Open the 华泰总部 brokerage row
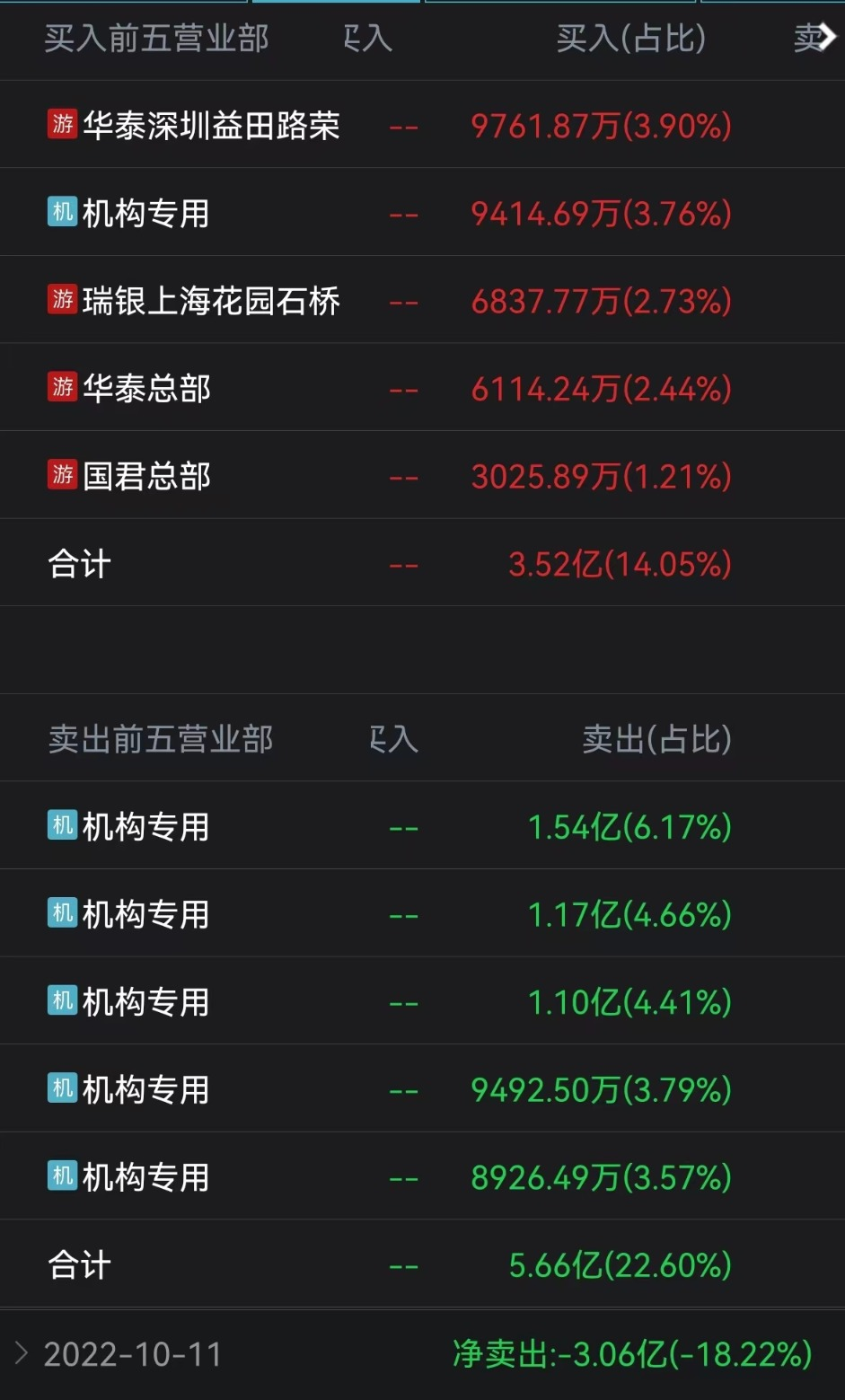The image size is (845, 1400). (146, 389)
